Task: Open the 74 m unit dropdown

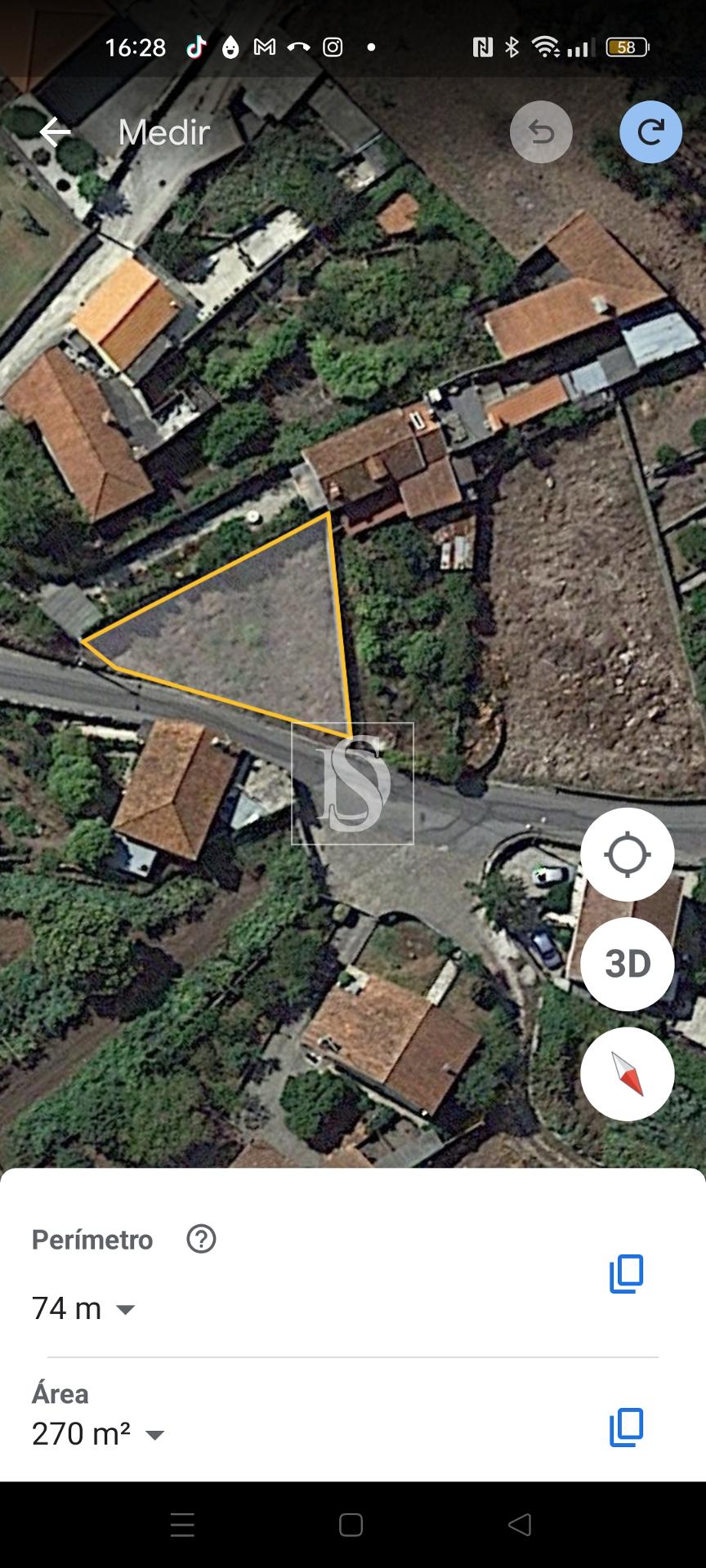Action: point(125,1308)
